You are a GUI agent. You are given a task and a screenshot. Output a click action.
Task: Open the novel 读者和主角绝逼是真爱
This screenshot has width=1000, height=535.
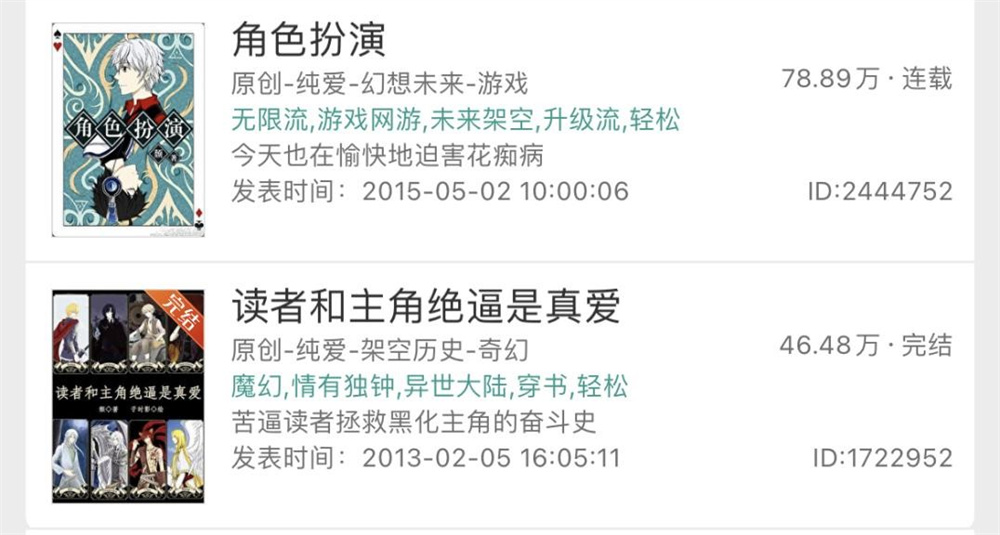(426, 308)
